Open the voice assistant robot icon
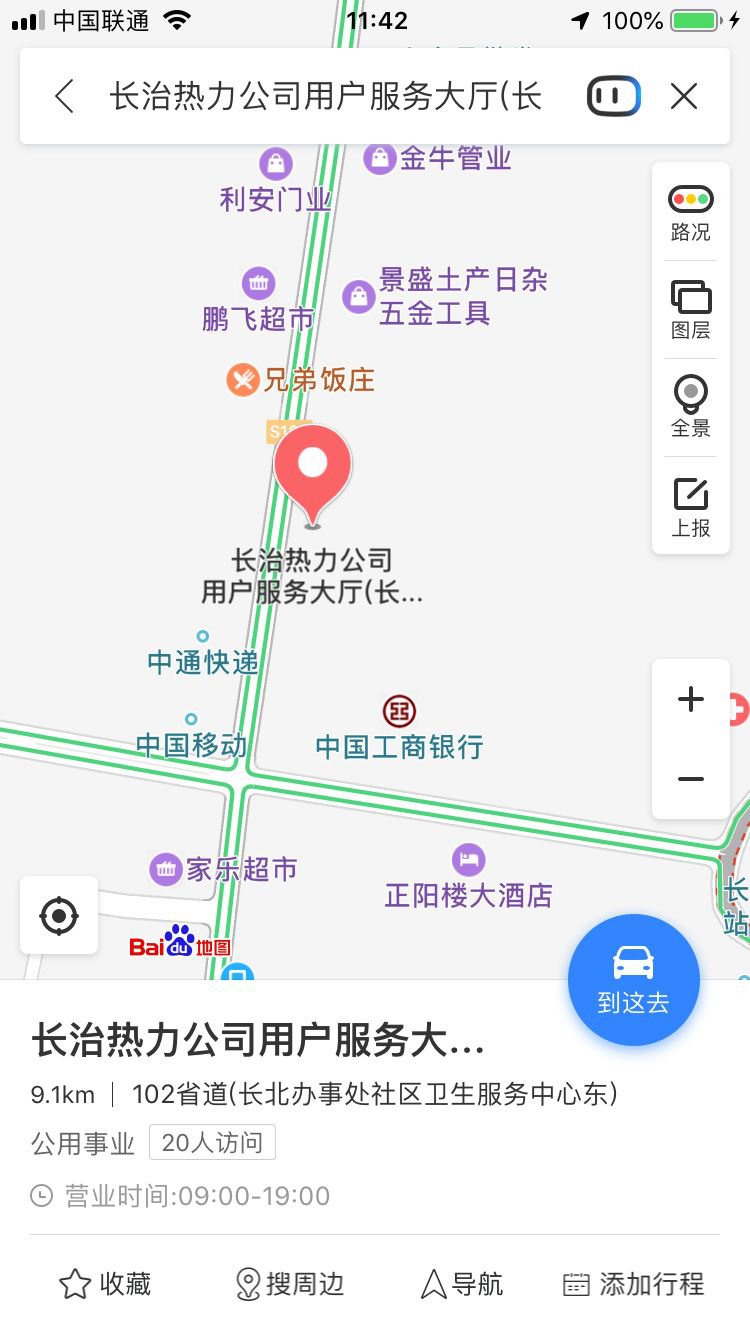 point(613,97)
